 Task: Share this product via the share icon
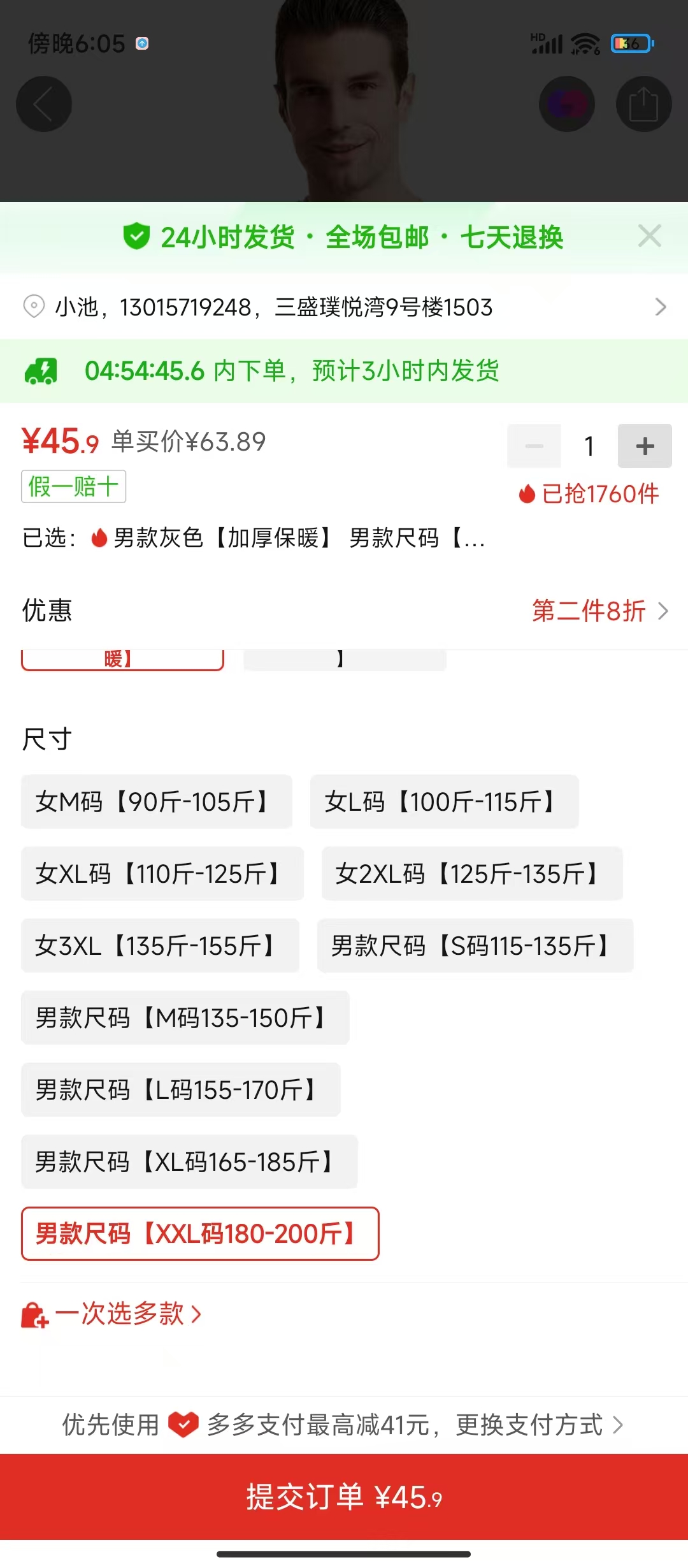click(643, 104)
